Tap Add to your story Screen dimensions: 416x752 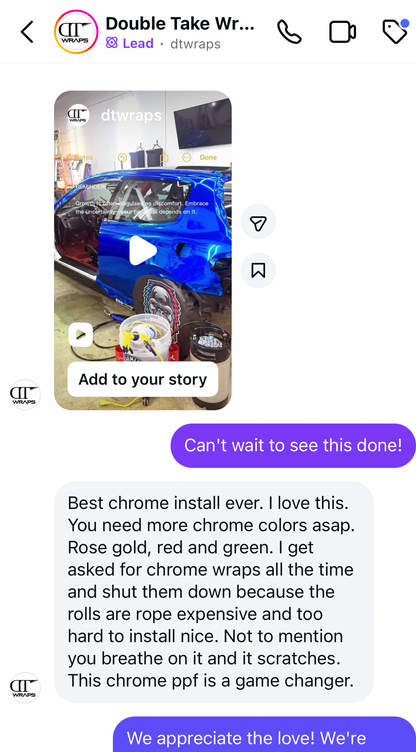click(x=143, y=379)
